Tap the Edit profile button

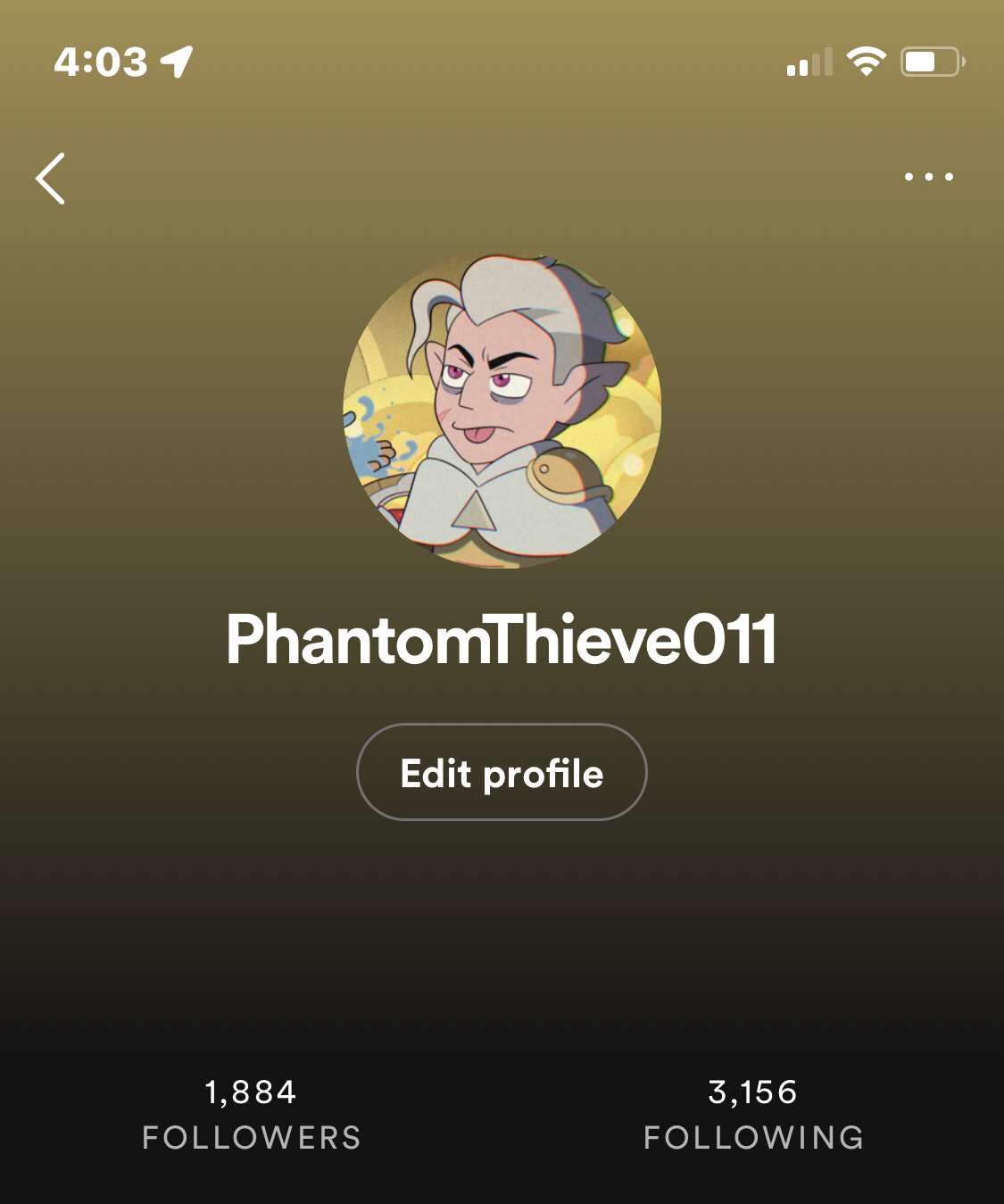click(x=502, y=772)
